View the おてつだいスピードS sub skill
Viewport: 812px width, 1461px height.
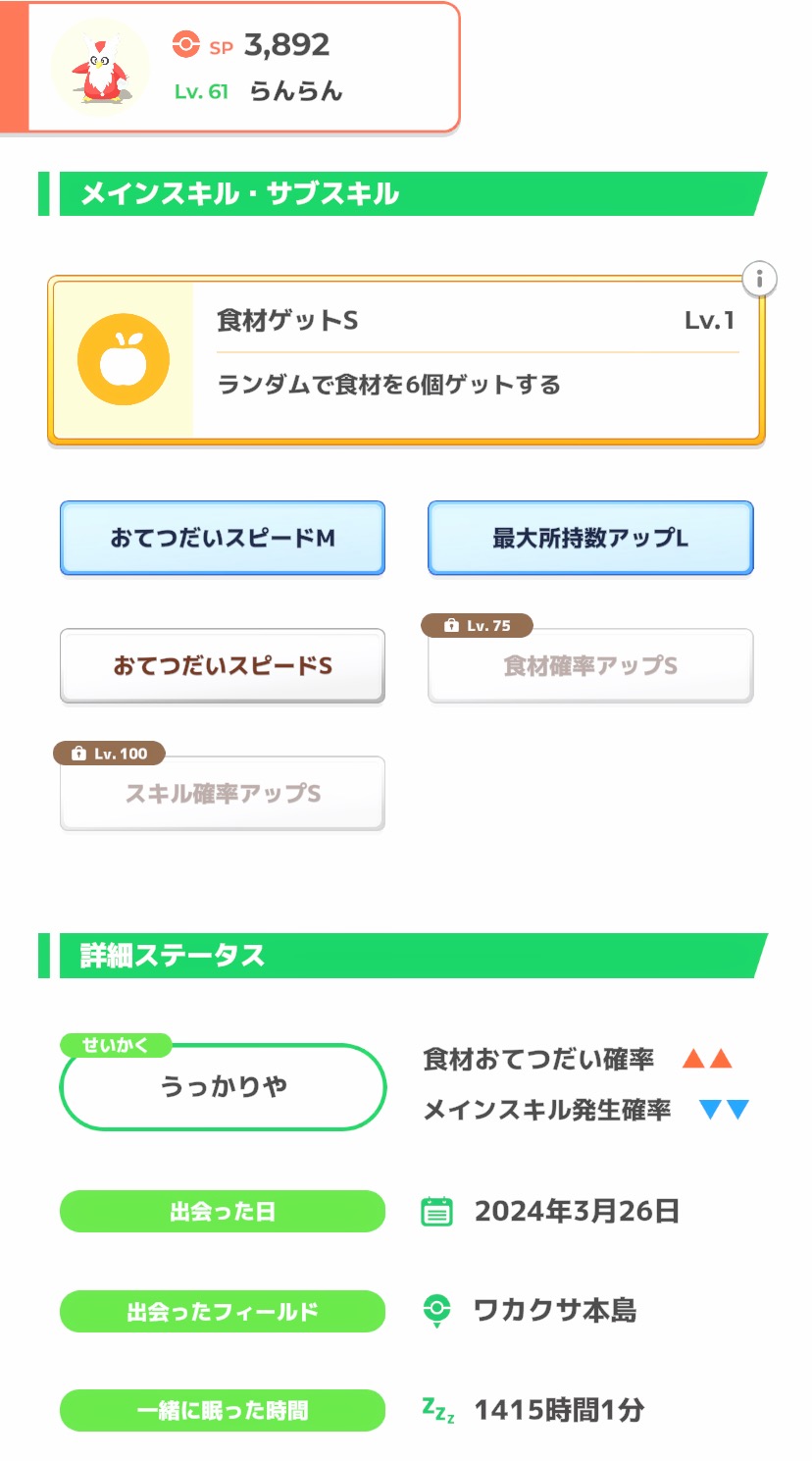[223, 665]
